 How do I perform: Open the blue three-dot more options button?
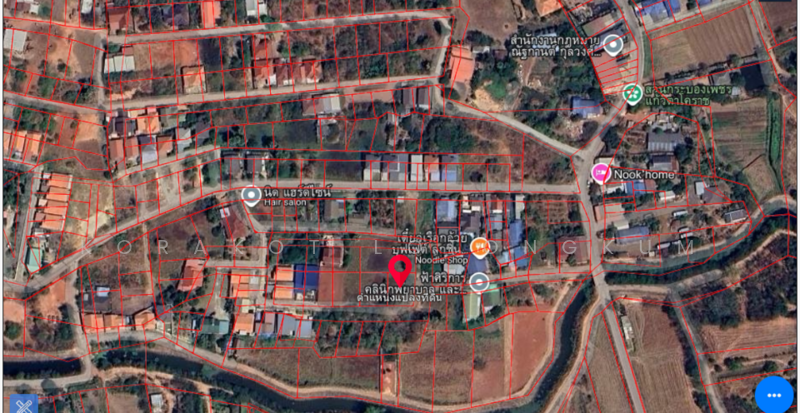(x=774, y=395)
